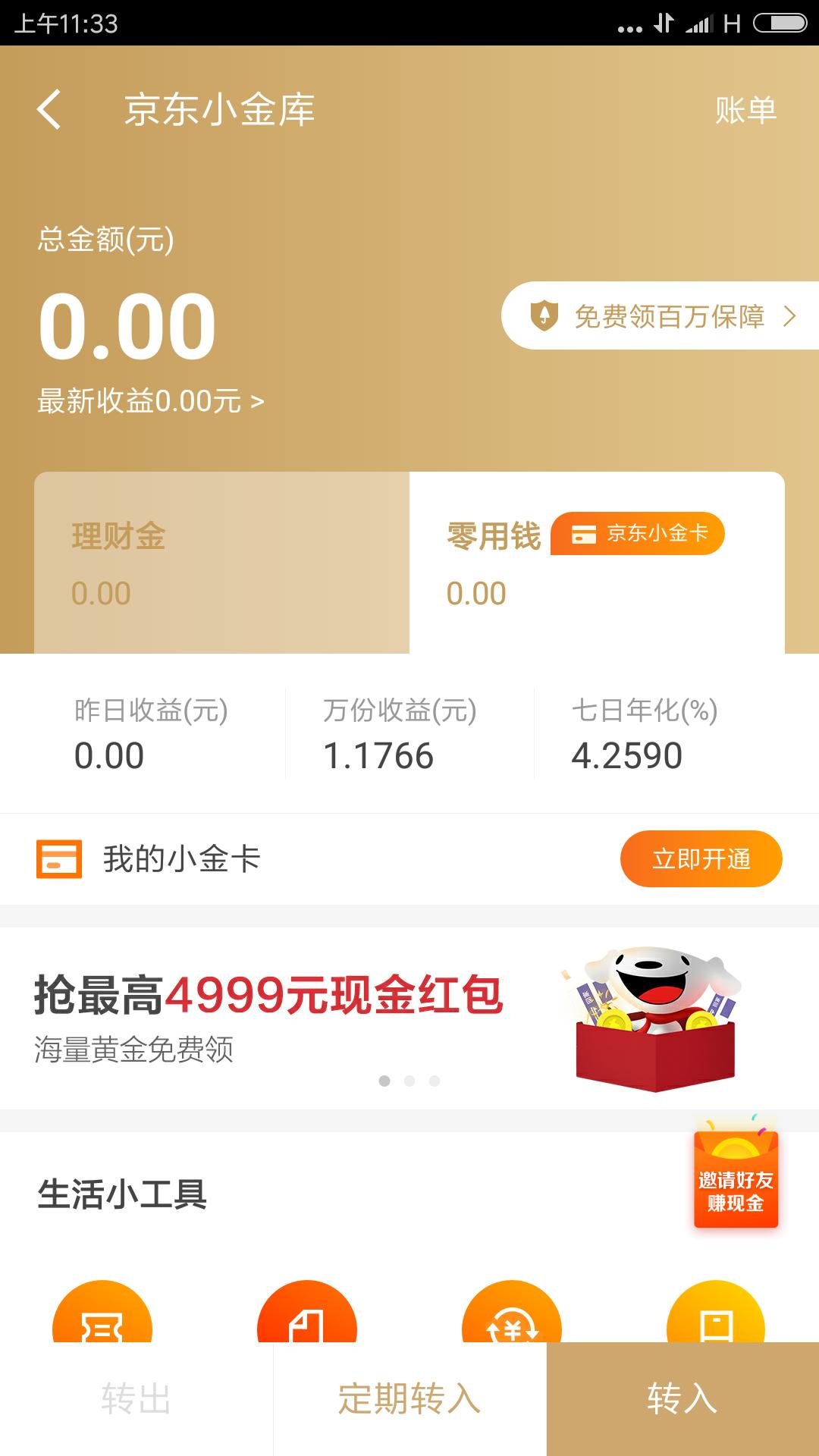This screenshot has width=819, height=1456.
Task: Tap 定期转入 for scheduled transfers
Action: (409, 1399)
